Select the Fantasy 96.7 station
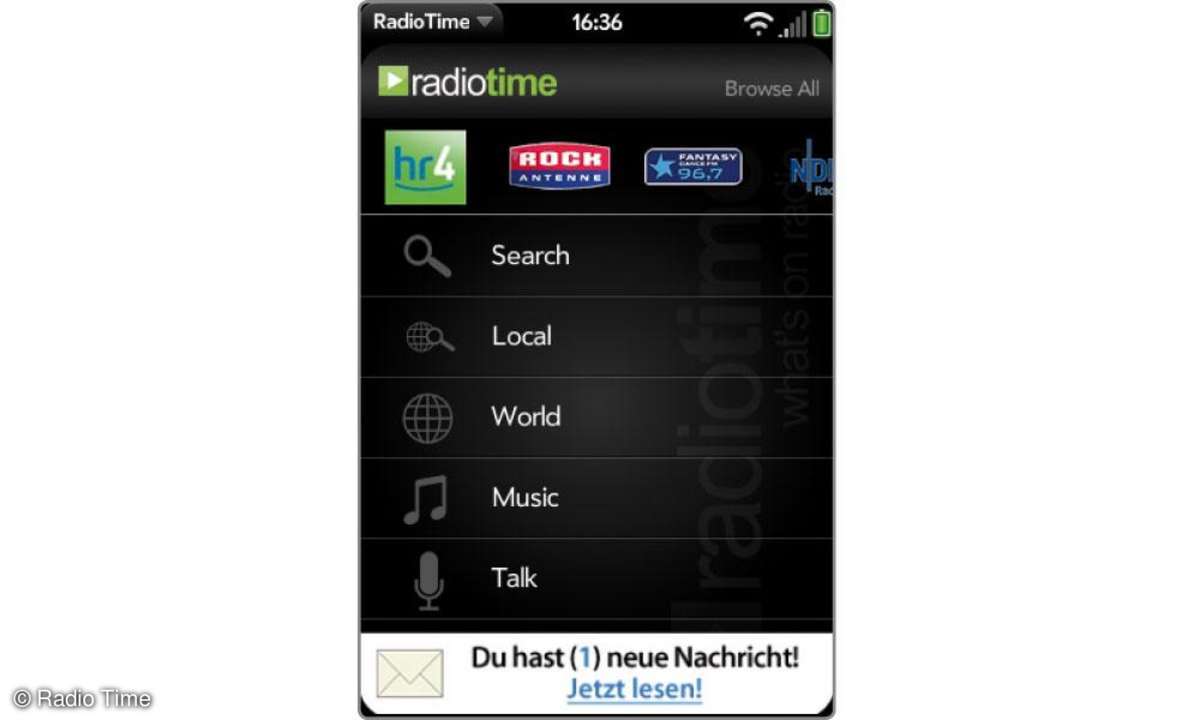1200x720 pixels. pyautogui.click(x=693, y=167)
